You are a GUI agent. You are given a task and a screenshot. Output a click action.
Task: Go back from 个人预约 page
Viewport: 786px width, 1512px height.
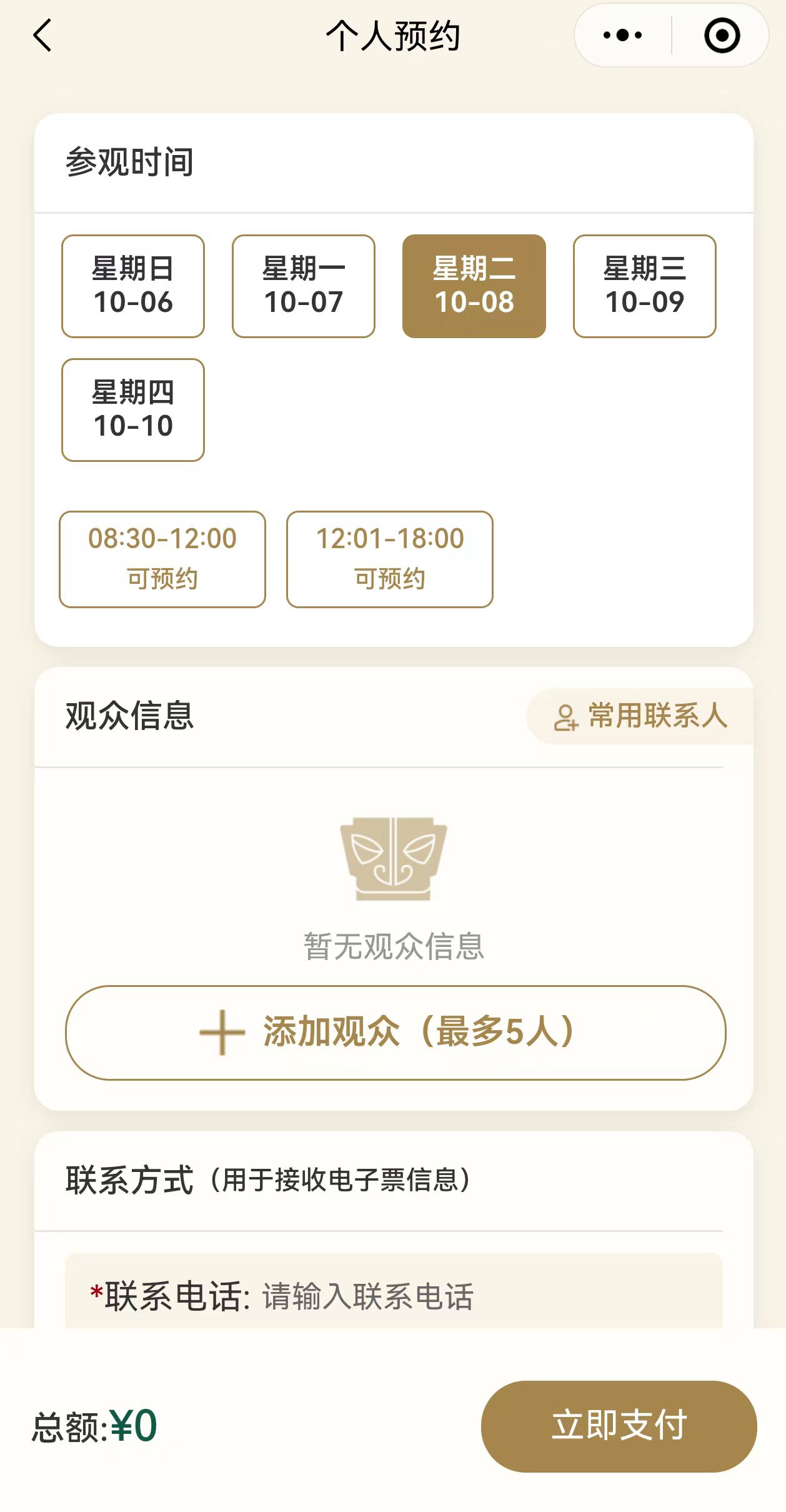click(x=42, y=35)
